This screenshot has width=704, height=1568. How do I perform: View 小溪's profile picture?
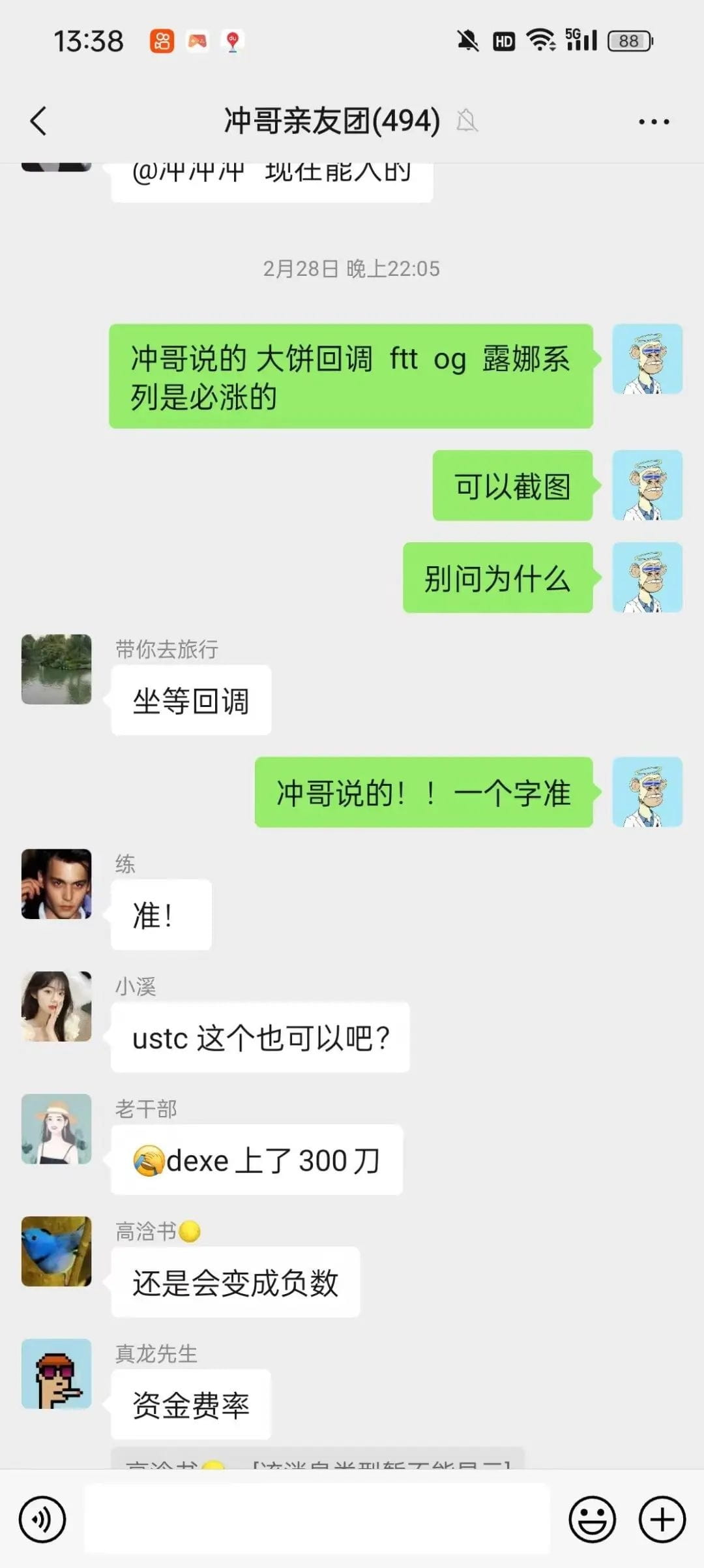pos(57,1006)
